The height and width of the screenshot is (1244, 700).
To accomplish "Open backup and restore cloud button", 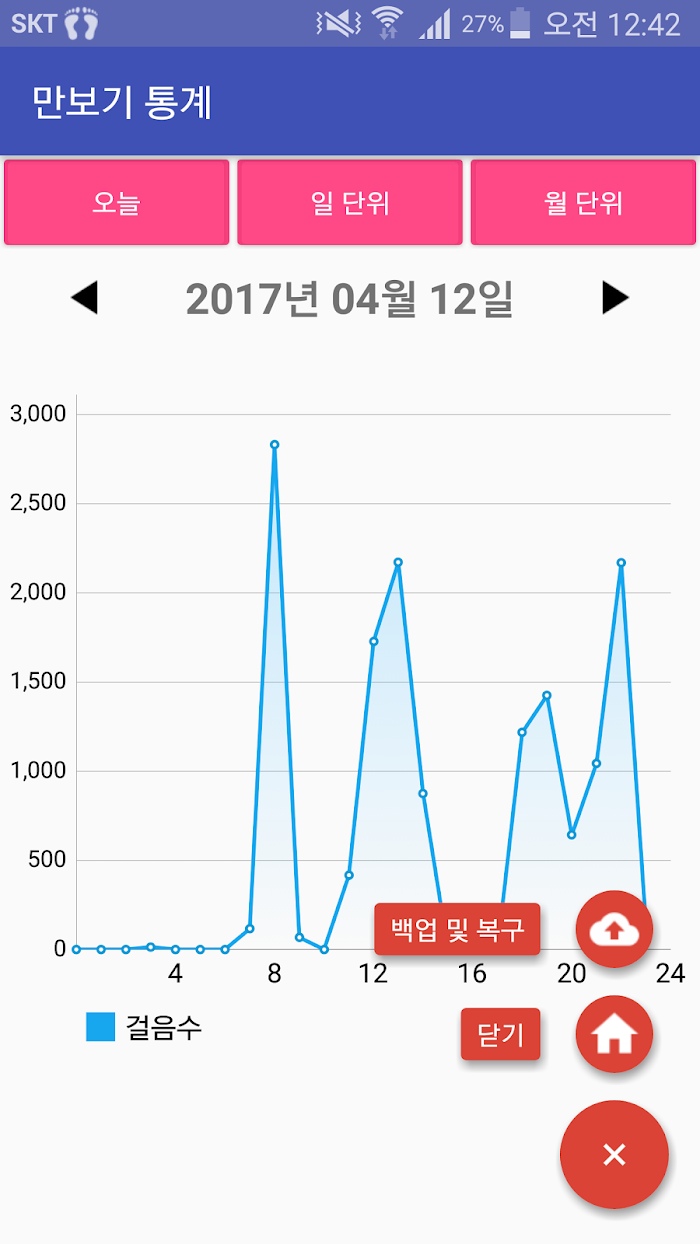I will pyautogui.click(x=614, y=930).
